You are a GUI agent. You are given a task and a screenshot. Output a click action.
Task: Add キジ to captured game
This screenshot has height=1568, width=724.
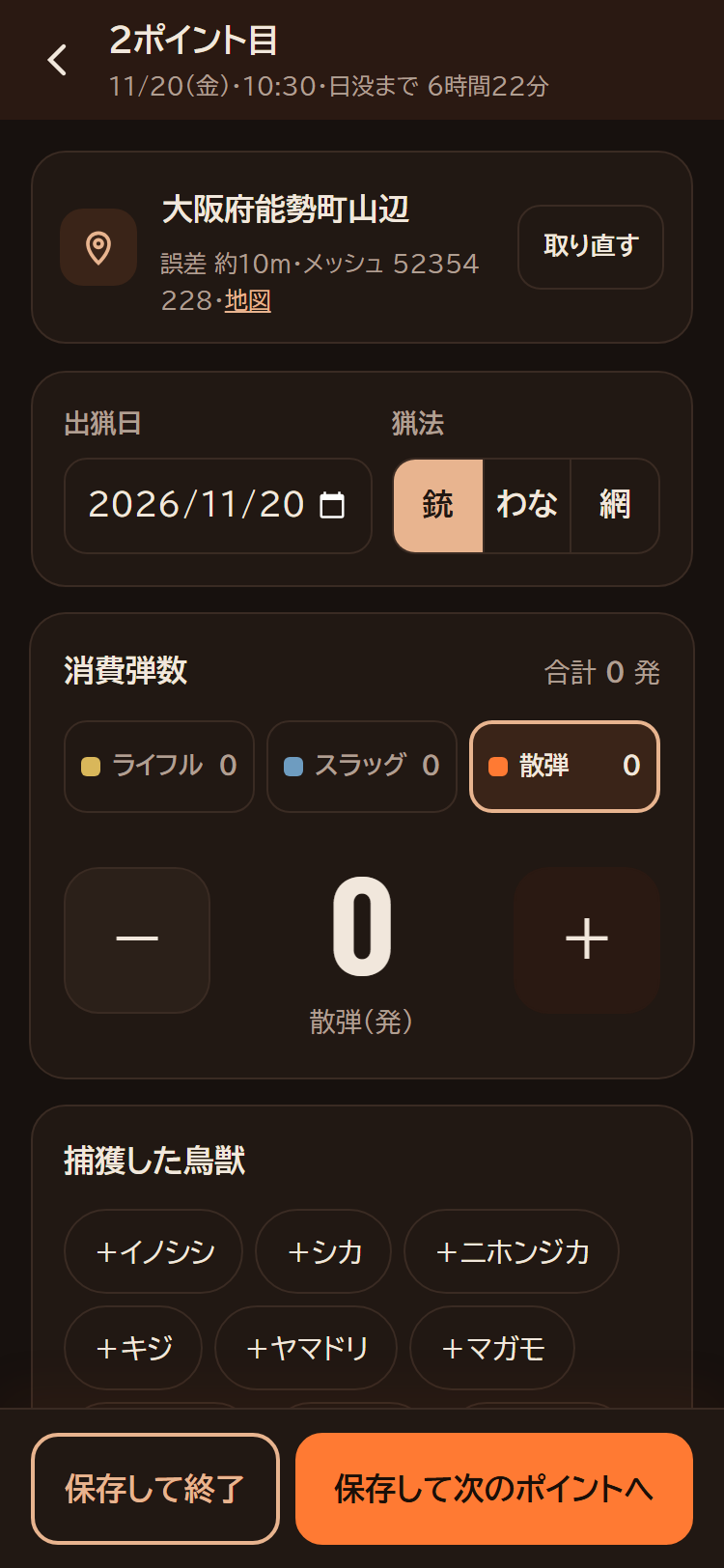click(x=133, y=1348)
